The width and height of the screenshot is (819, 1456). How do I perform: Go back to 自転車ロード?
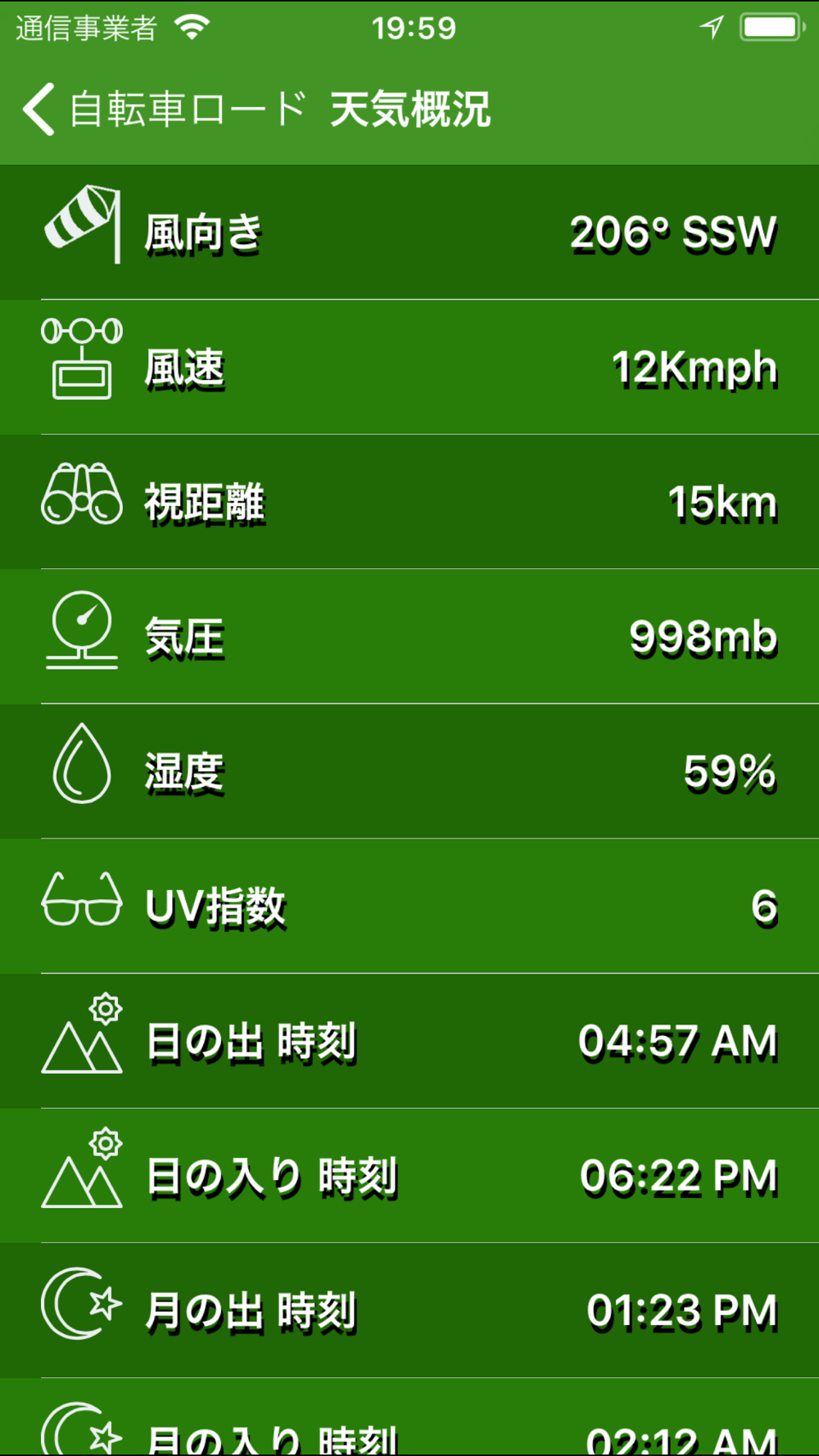click(x=164, y=109)
